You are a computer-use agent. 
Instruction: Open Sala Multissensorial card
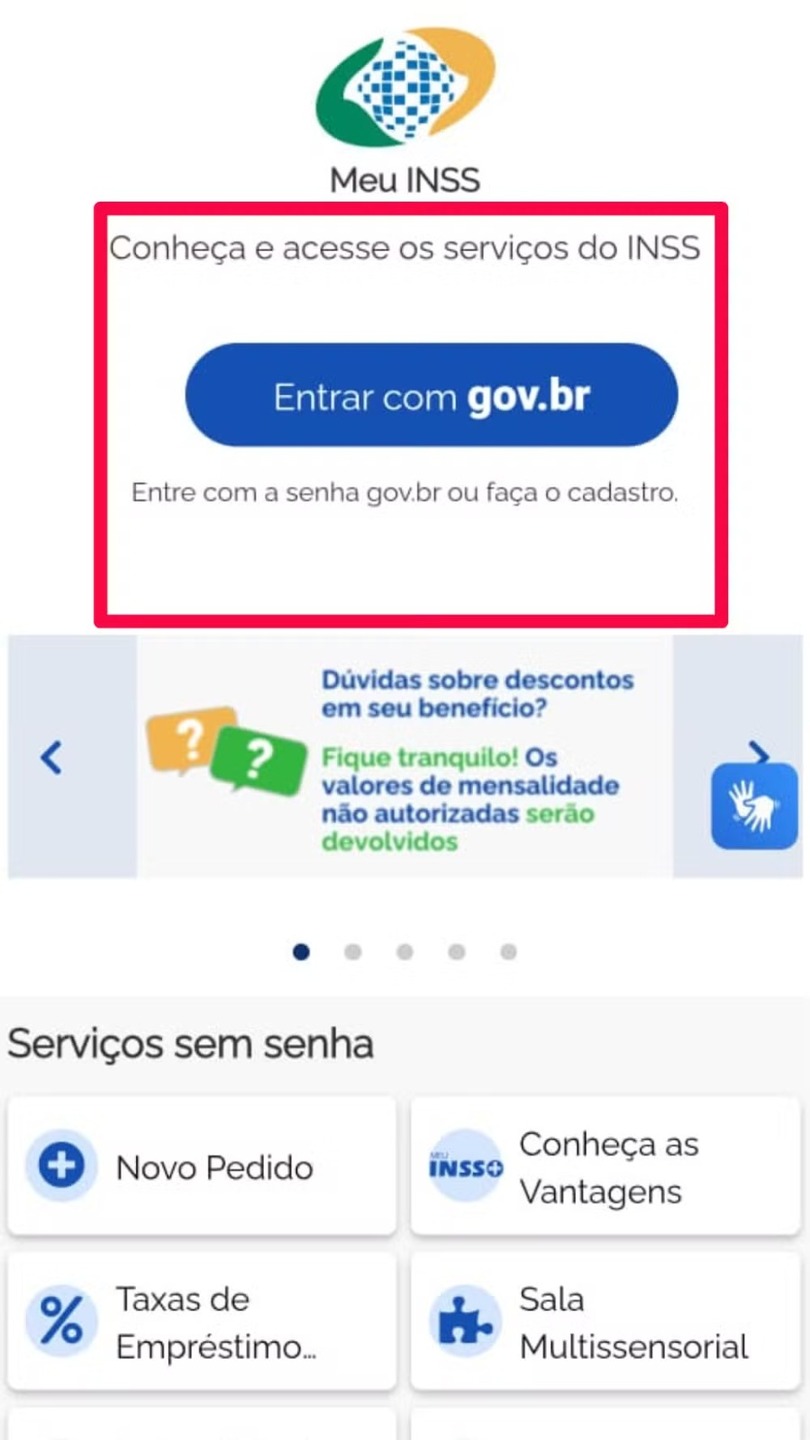tap(605, 1322)
